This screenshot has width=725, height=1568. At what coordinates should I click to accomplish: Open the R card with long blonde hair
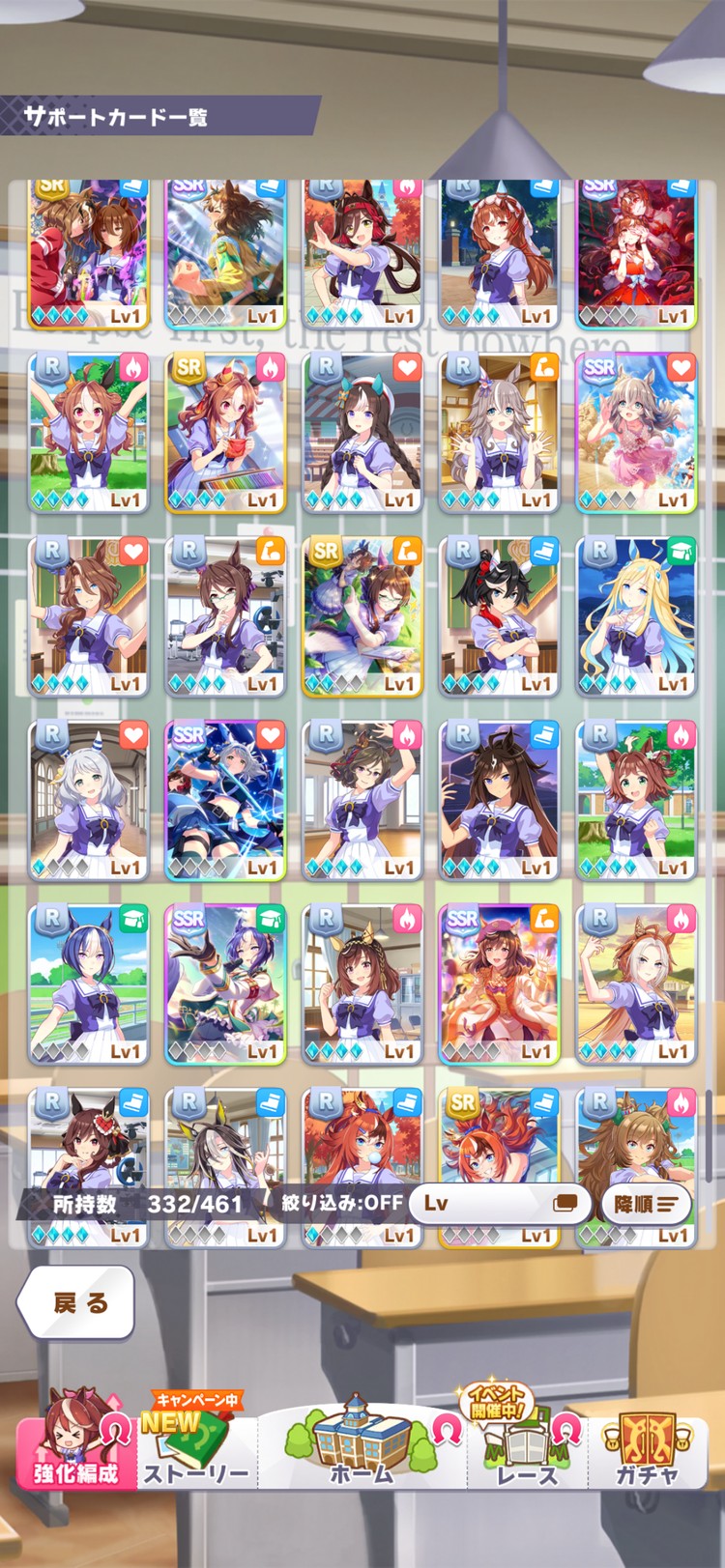point(635,616)
